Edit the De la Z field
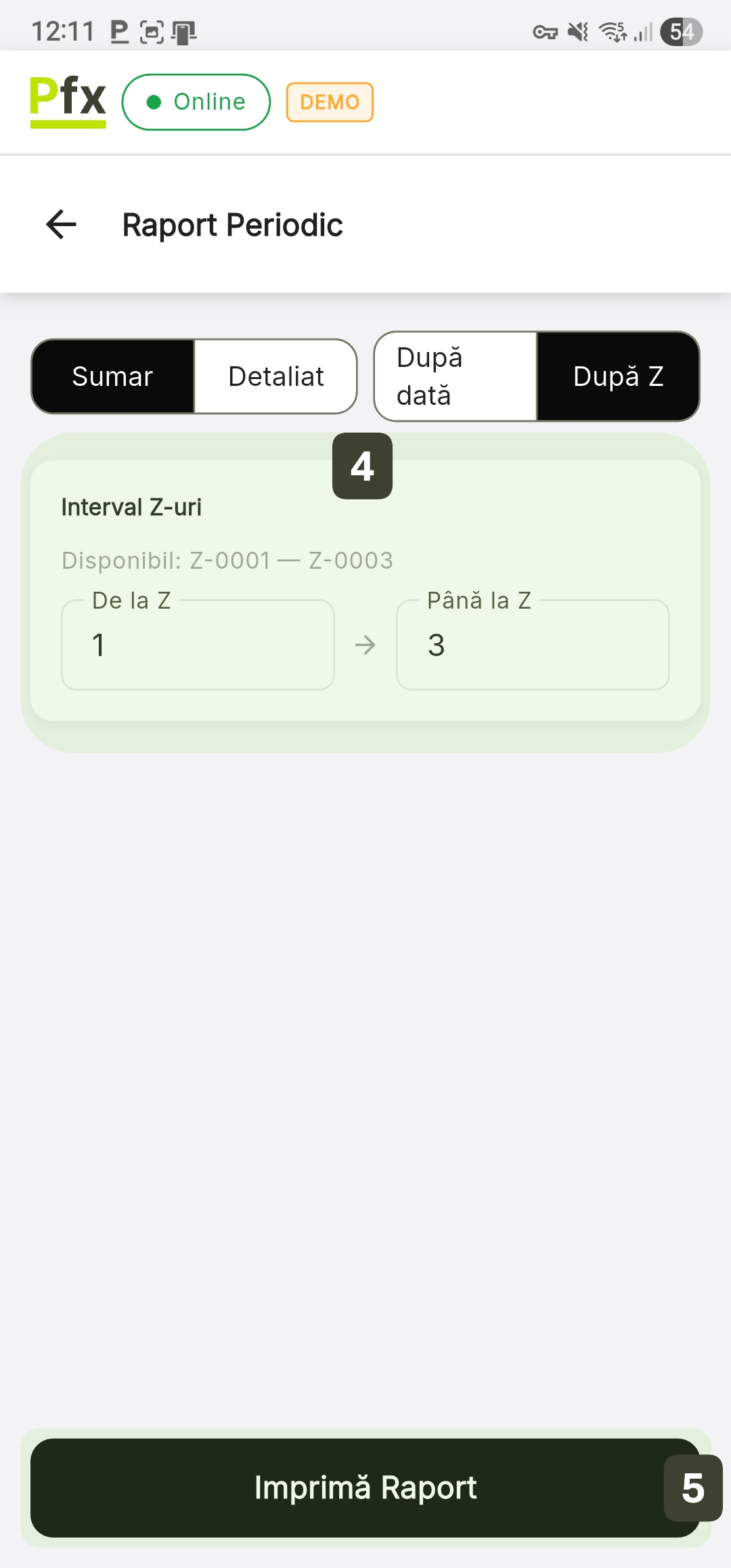This screenshot has height=1568, width=731. (198, 645)
